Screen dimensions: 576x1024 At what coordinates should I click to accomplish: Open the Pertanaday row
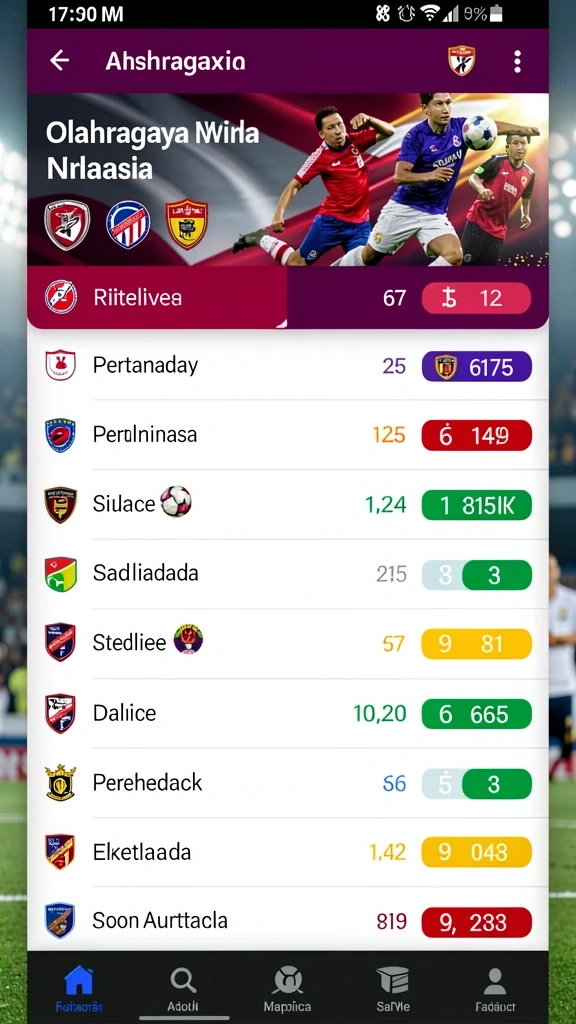click(288, 365)
